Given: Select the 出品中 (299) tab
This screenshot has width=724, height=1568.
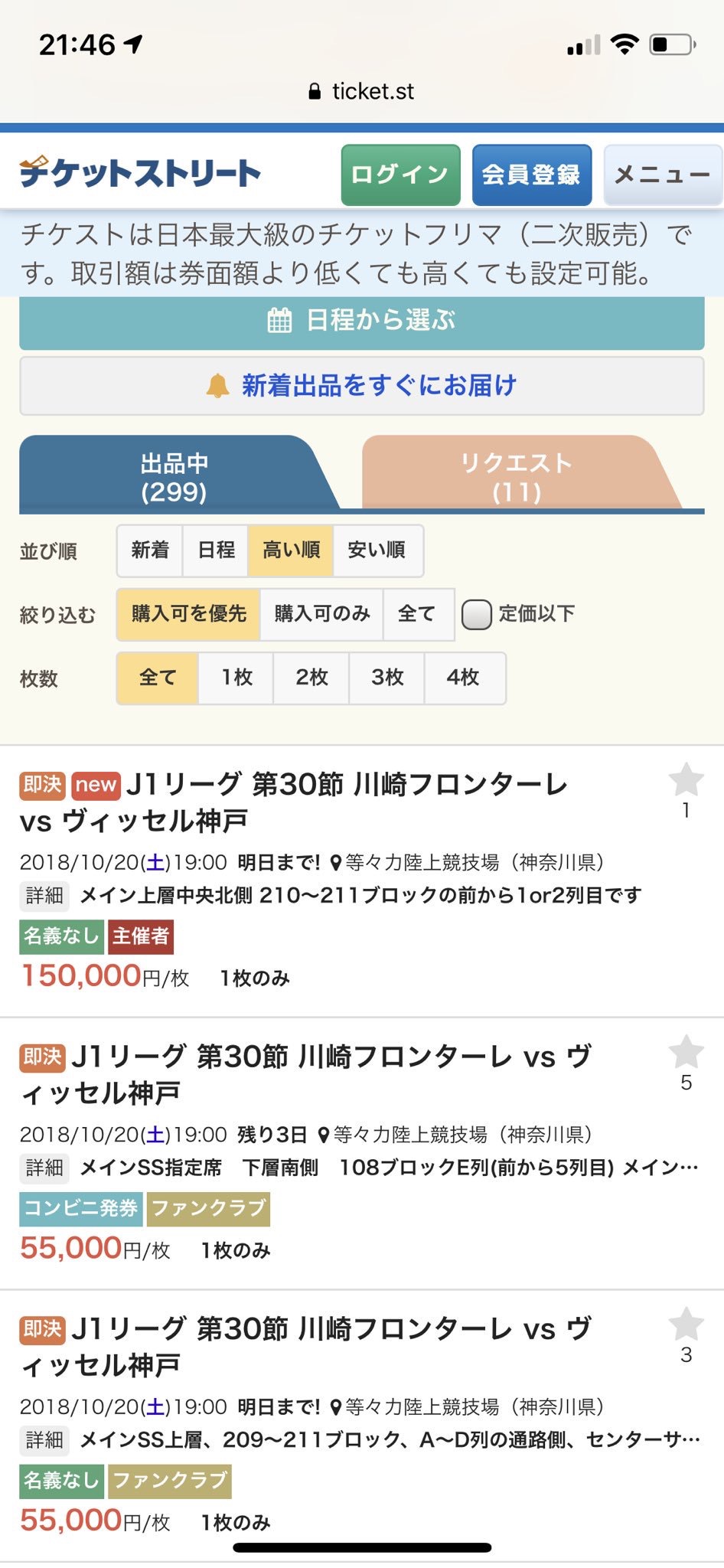Looking at the screenshot, I should pyautogui.click(x=174, y=475).
